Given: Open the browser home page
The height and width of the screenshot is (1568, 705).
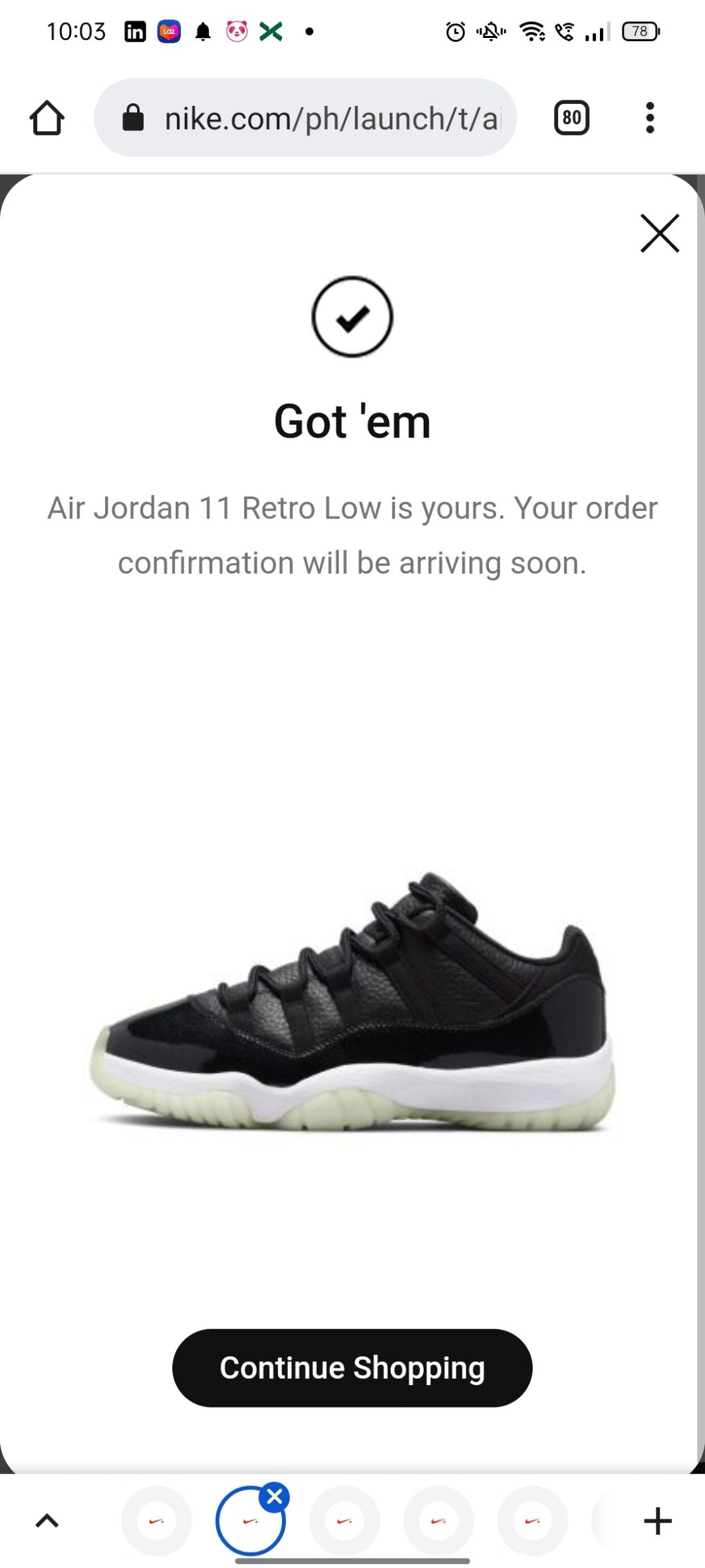Looking at the screenshot, I should tap(47, 118).
